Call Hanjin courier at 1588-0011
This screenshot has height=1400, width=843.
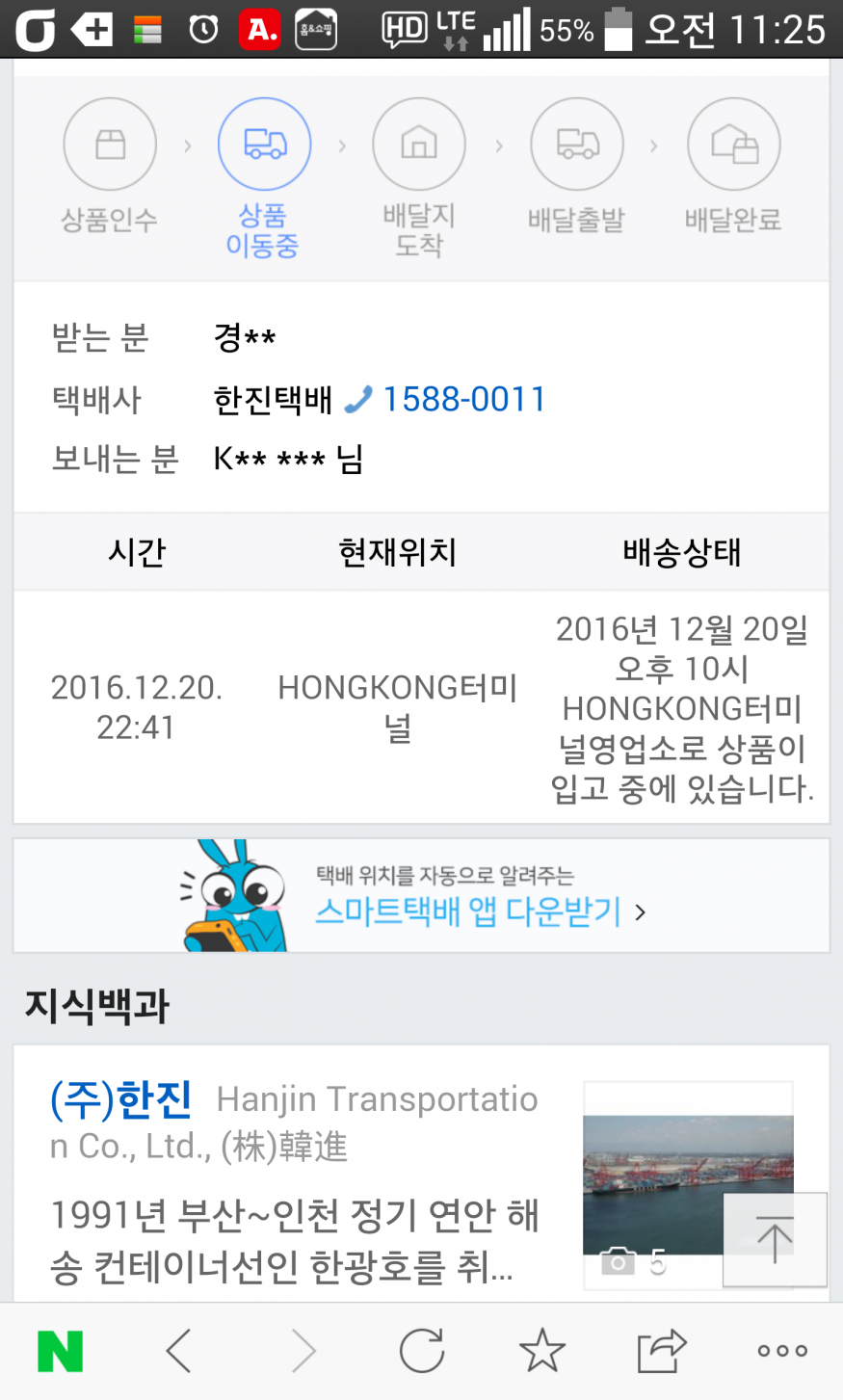[462, 399]
